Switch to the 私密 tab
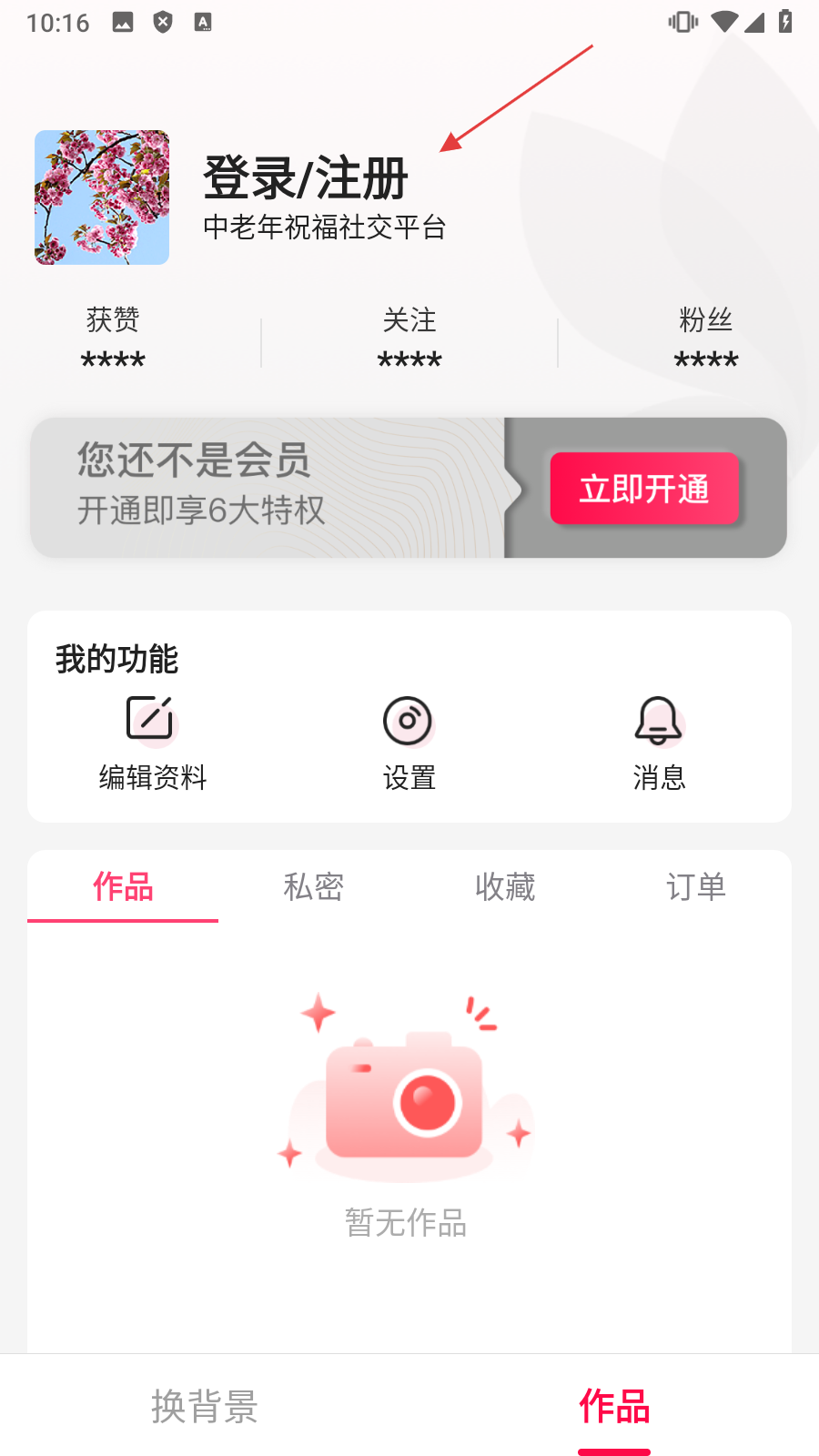 tap(314, 886)
